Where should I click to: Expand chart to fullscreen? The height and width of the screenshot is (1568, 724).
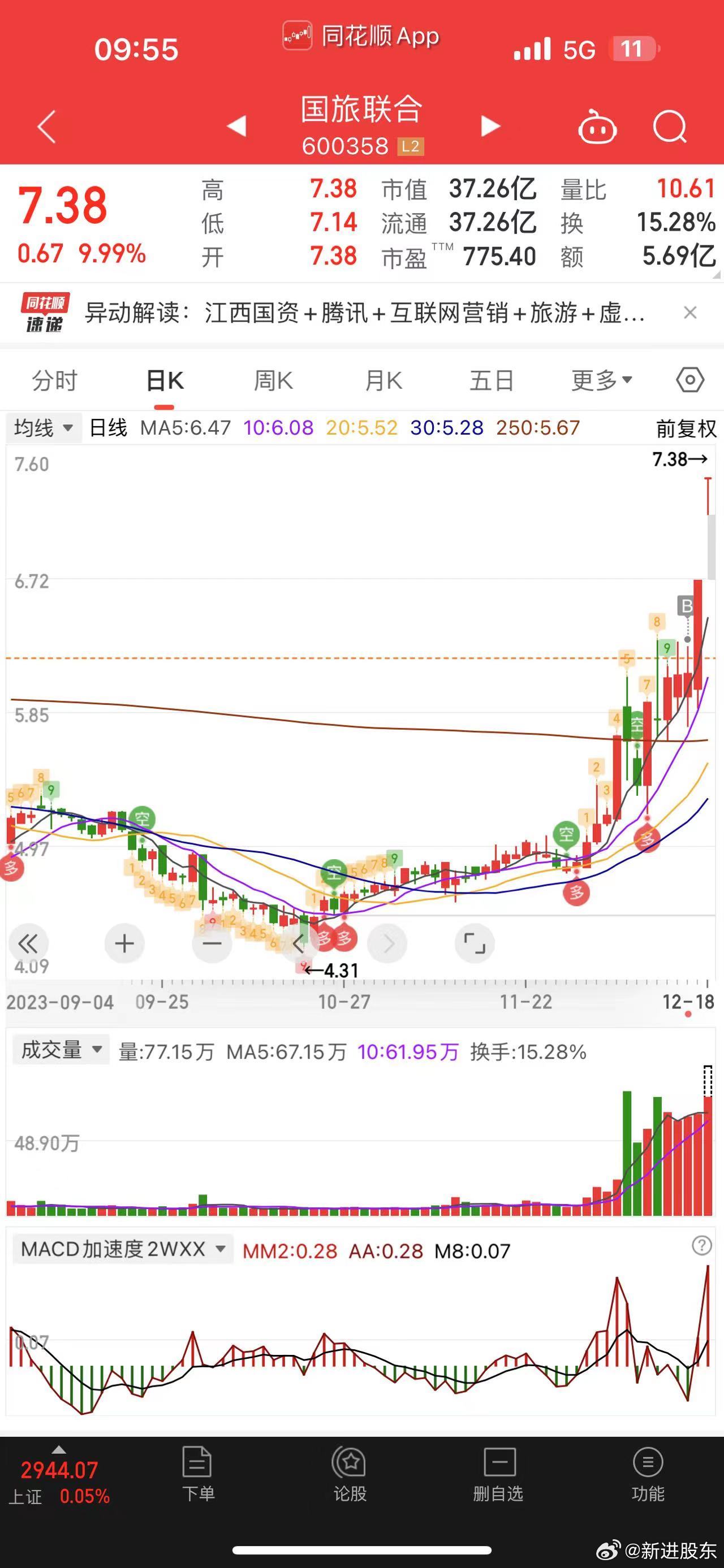(x=475, y=943)
